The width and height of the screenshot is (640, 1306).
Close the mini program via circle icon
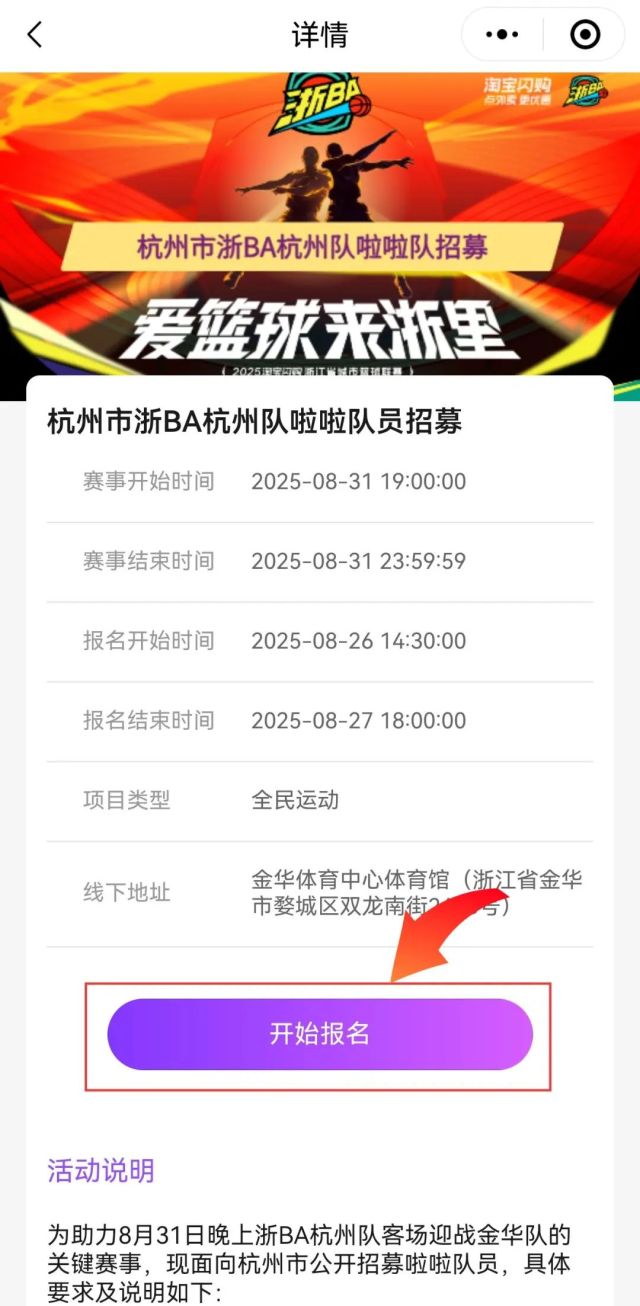coord(585,35)
